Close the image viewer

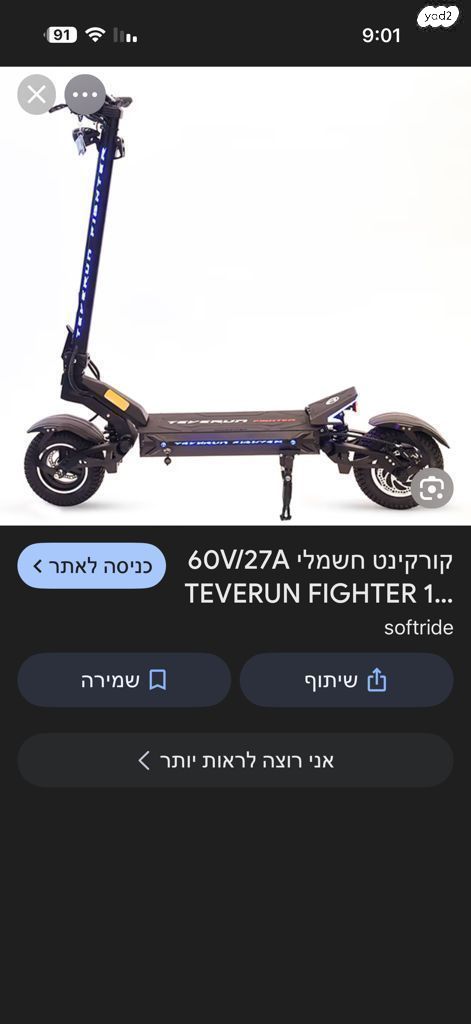37,95
